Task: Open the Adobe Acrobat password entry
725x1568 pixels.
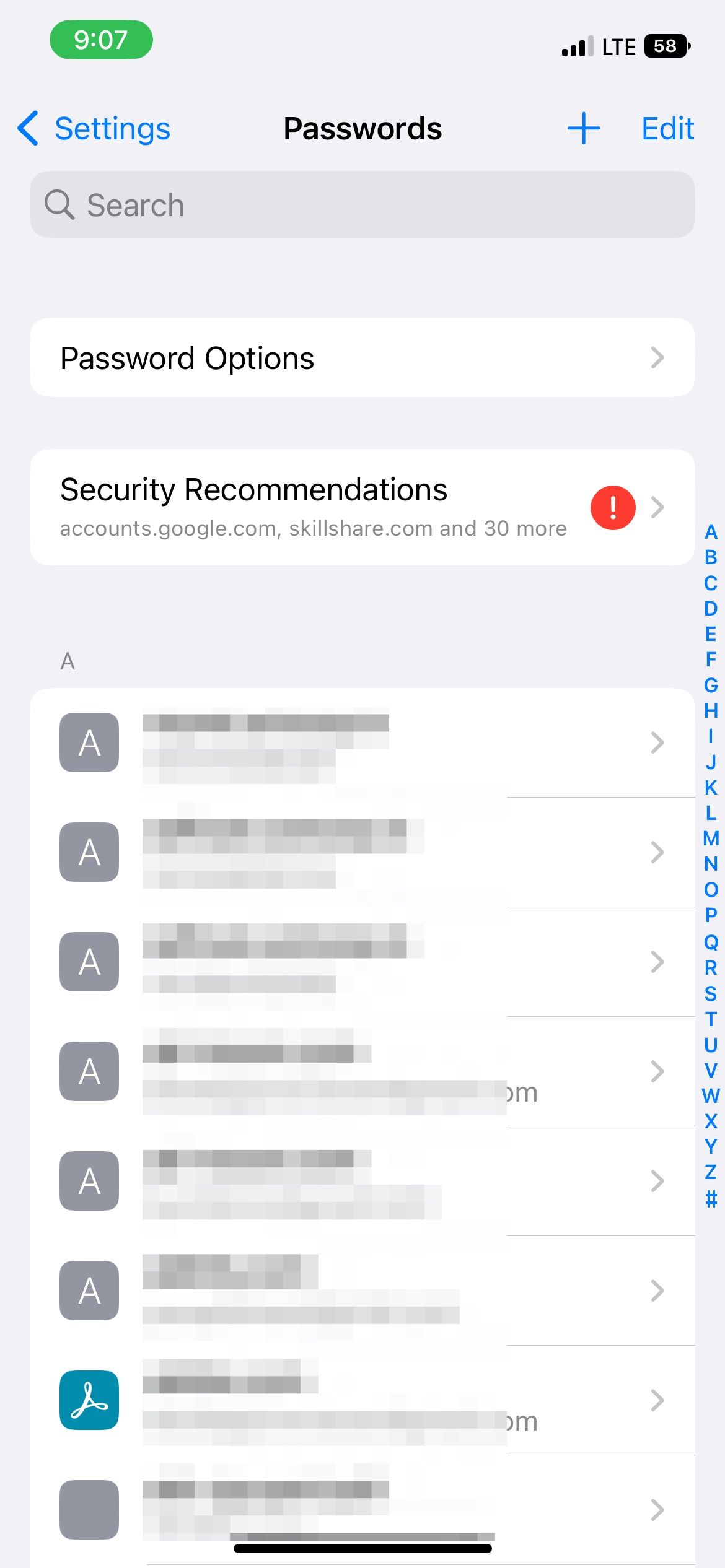Action: (x=362, y=1400)
